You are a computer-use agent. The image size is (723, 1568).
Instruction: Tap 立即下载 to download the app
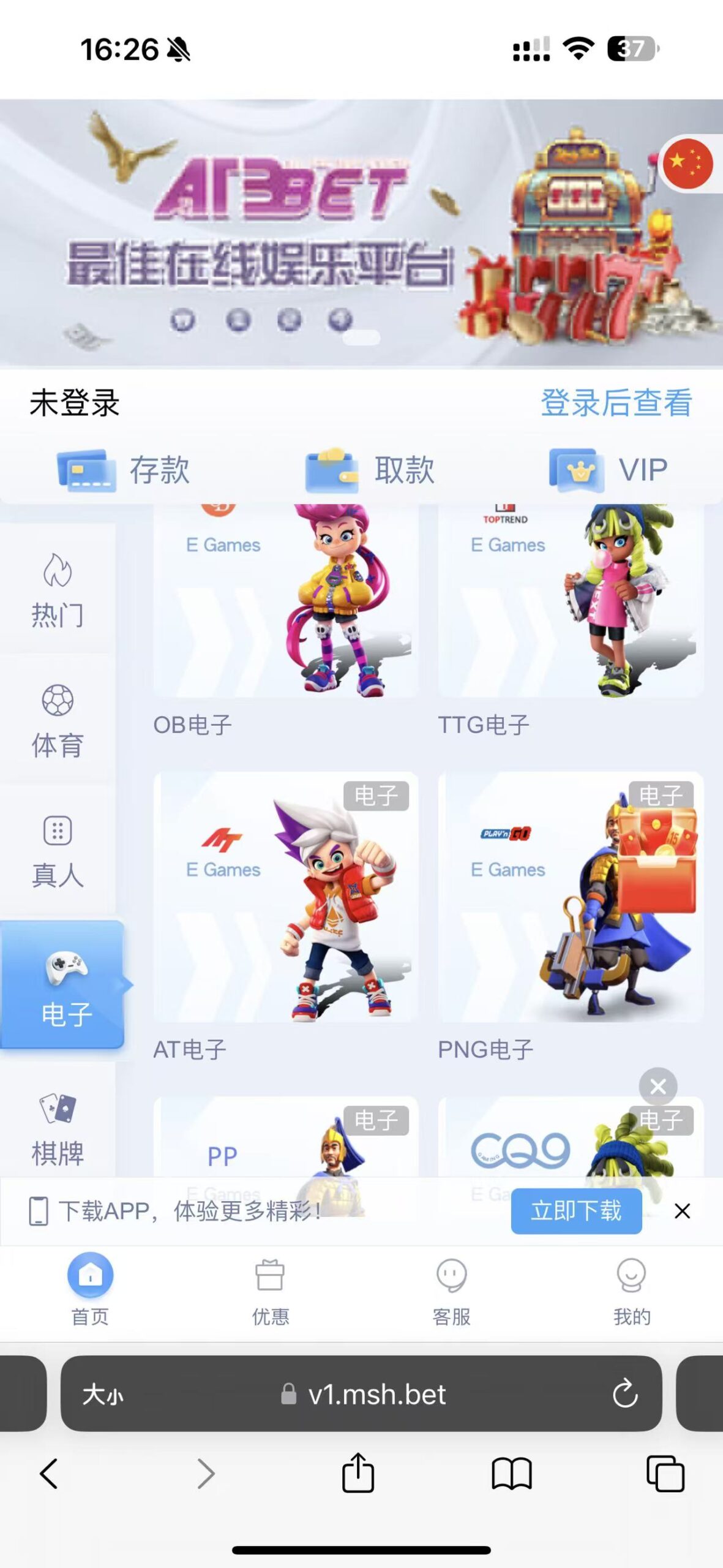(576, 1211)
